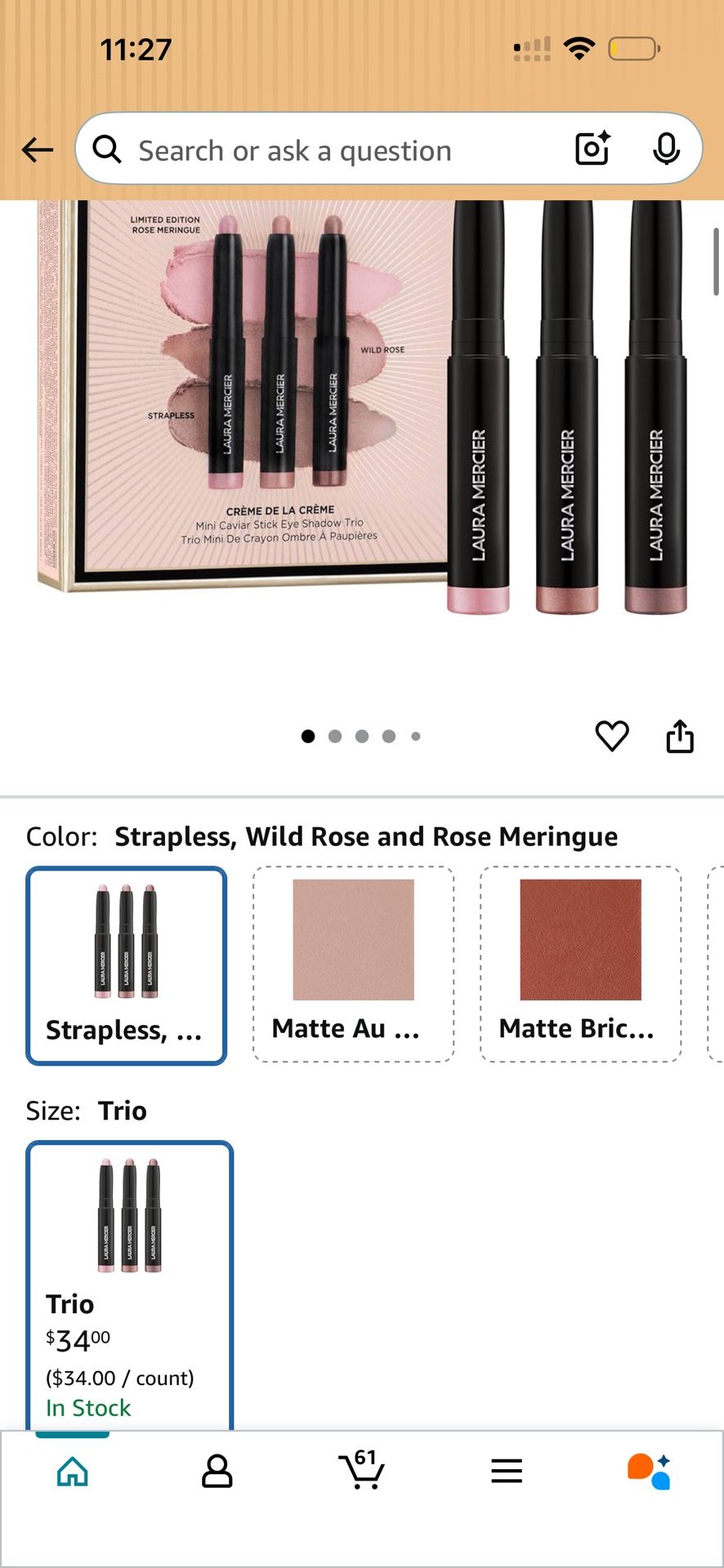Select the Strapless trio color option
The height and width of the screenshot is (1568, 724).
click(127, 966)
